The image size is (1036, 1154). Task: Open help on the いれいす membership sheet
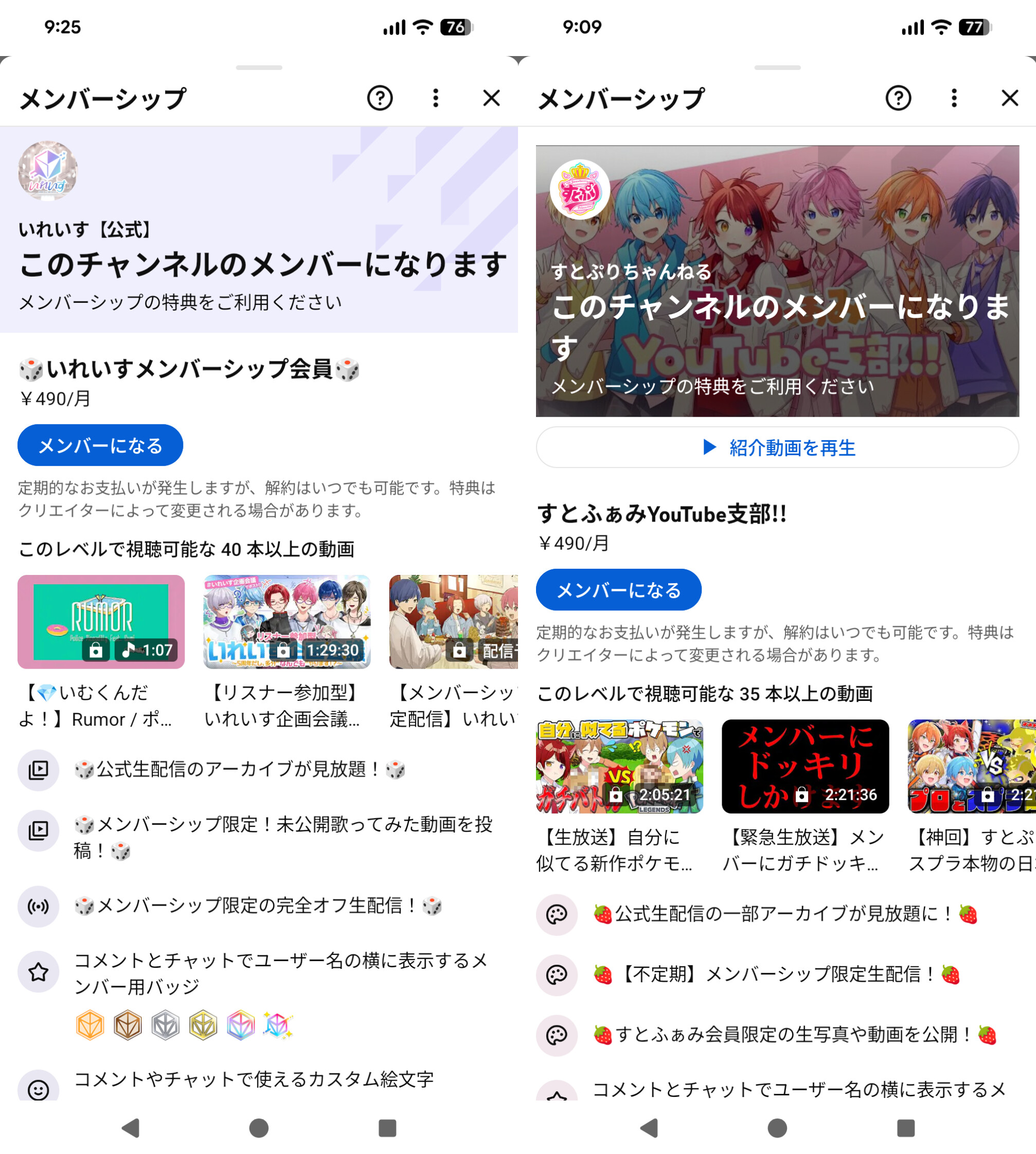click(380, 98)
